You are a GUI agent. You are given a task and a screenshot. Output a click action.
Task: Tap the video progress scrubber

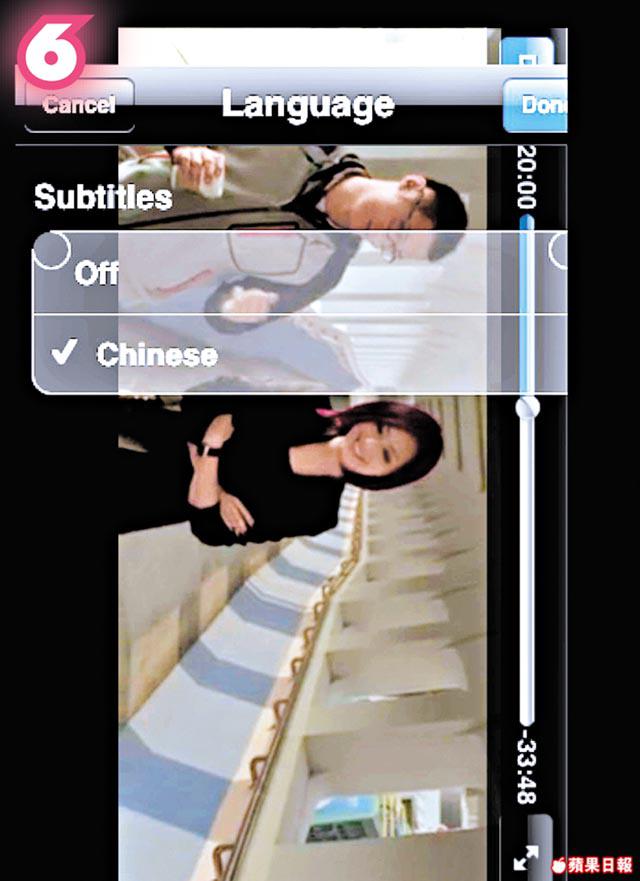(527, 406)
